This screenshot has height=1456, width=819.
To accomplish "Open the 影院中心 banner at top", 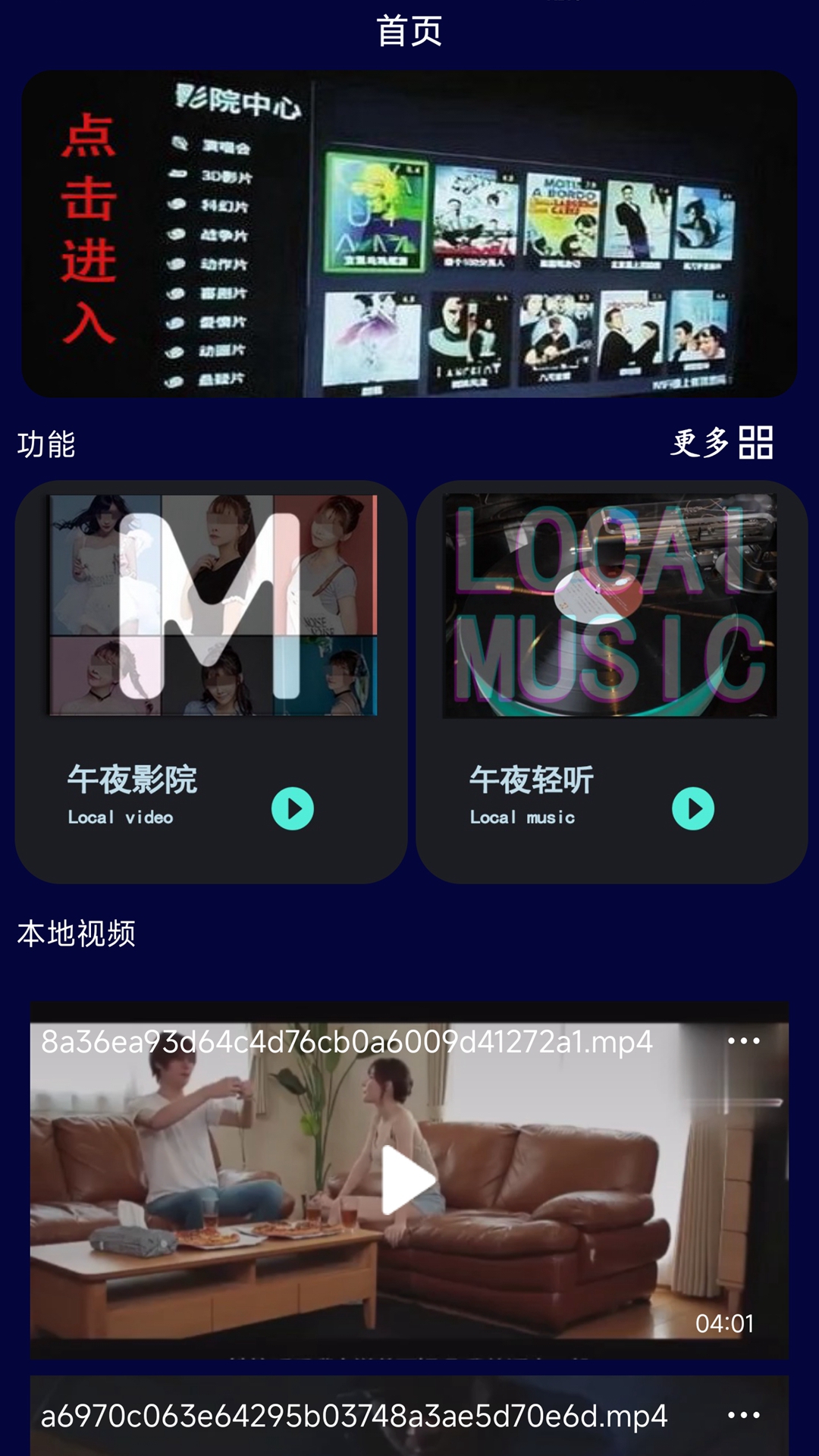I will coord(409,234).
